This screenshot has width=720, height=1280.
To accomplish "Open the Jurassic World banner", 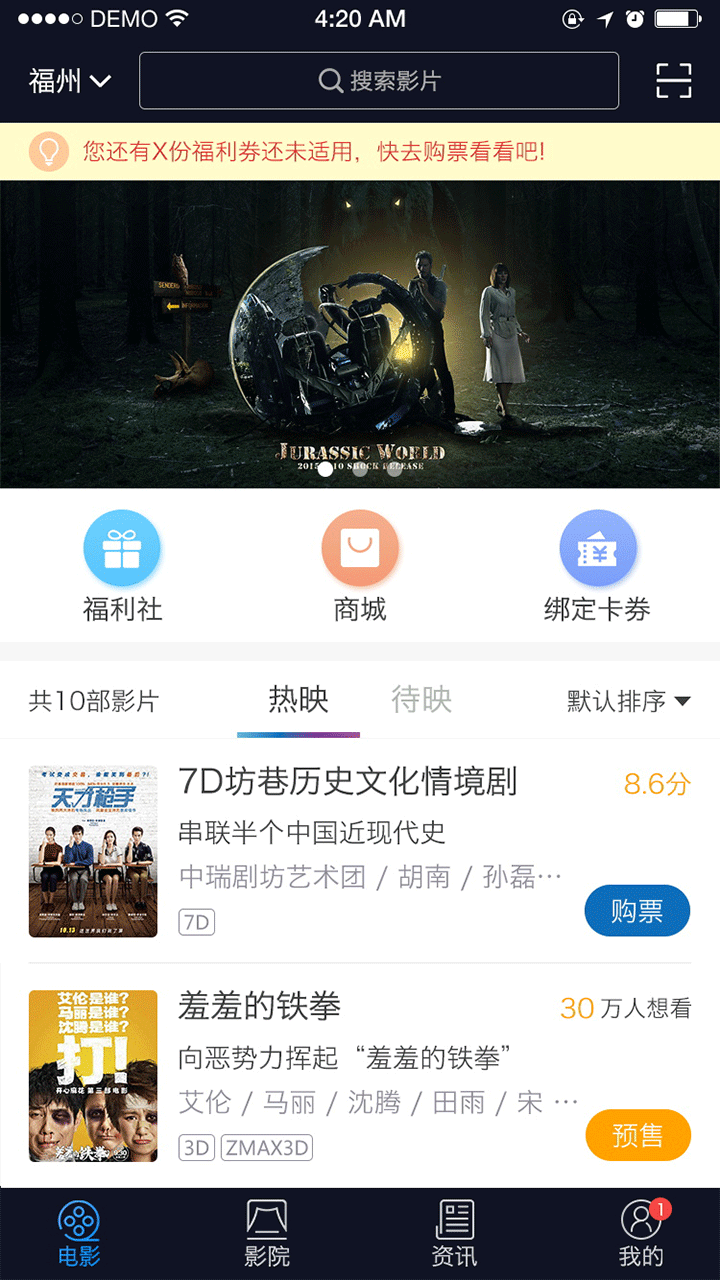I will (x=360, y=334).
